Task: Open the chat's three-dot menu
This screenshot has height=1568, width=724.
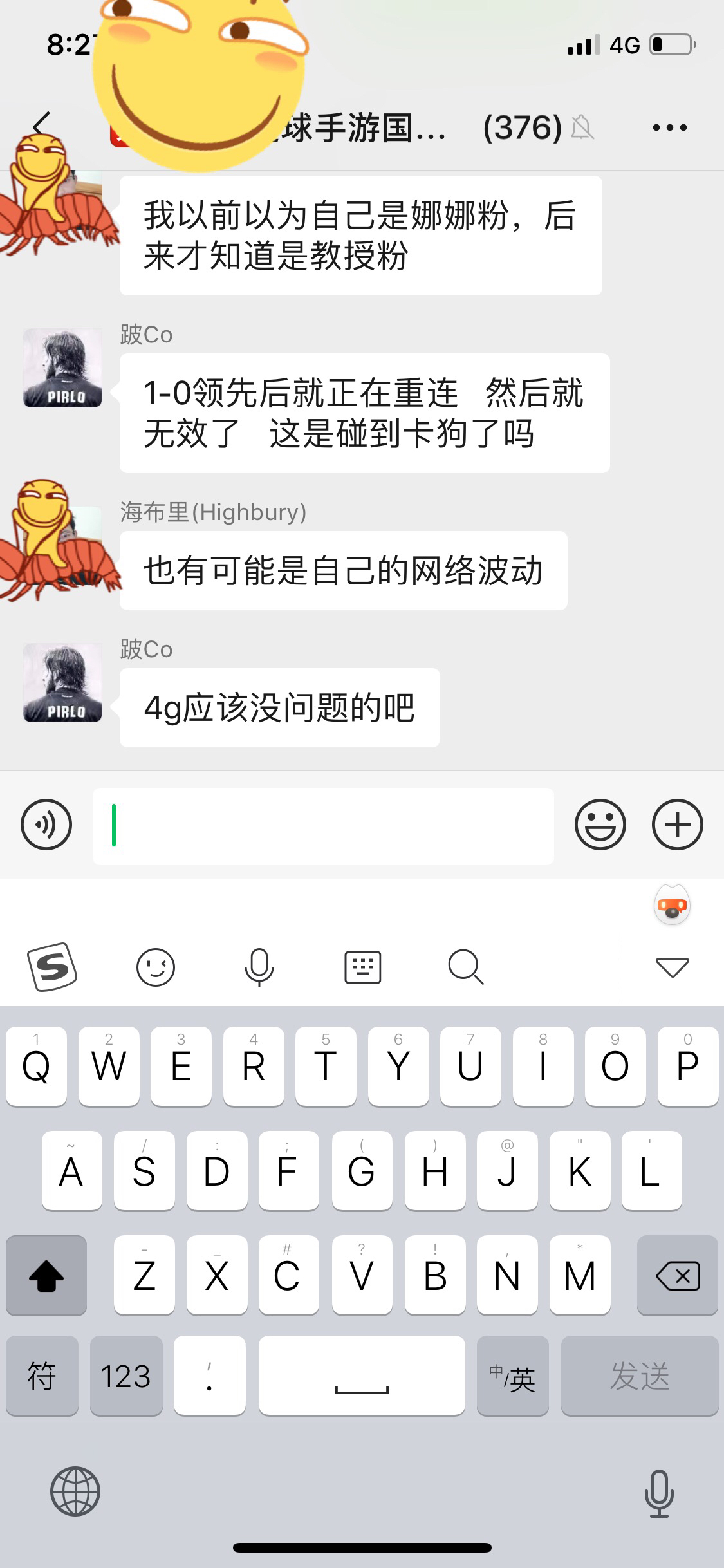Action: (669, 127)
